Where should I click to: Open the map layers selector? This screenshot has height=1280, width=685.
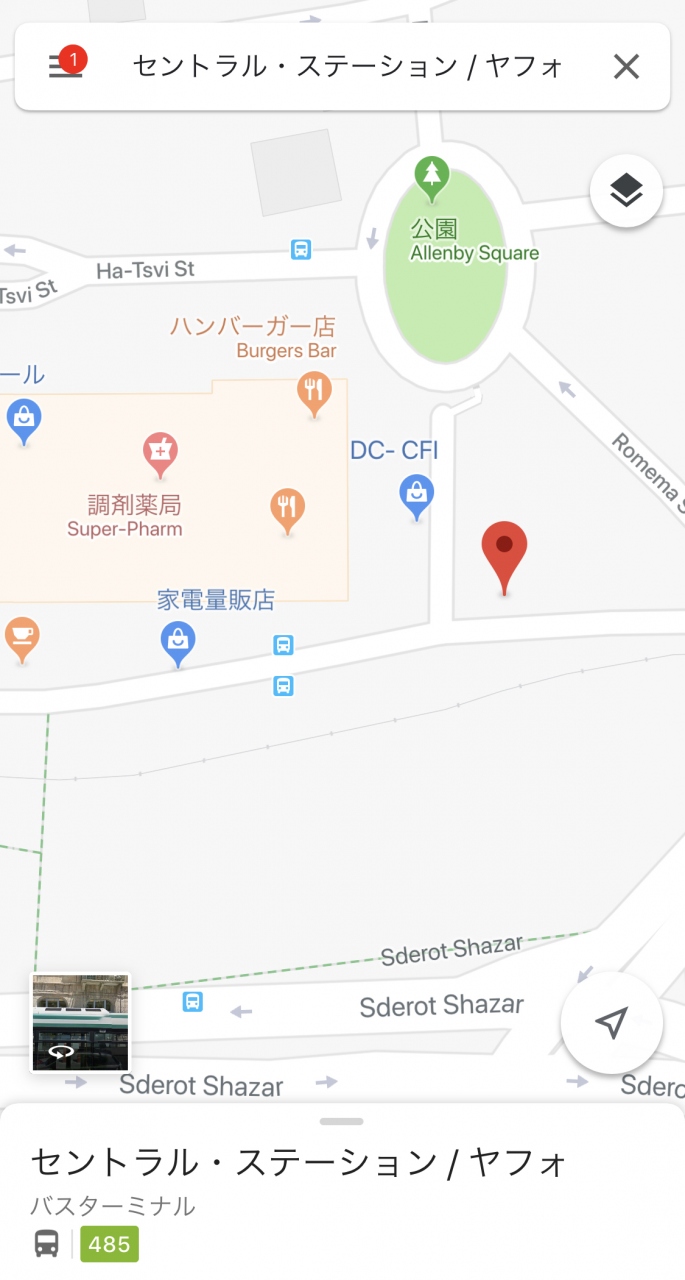626,190
